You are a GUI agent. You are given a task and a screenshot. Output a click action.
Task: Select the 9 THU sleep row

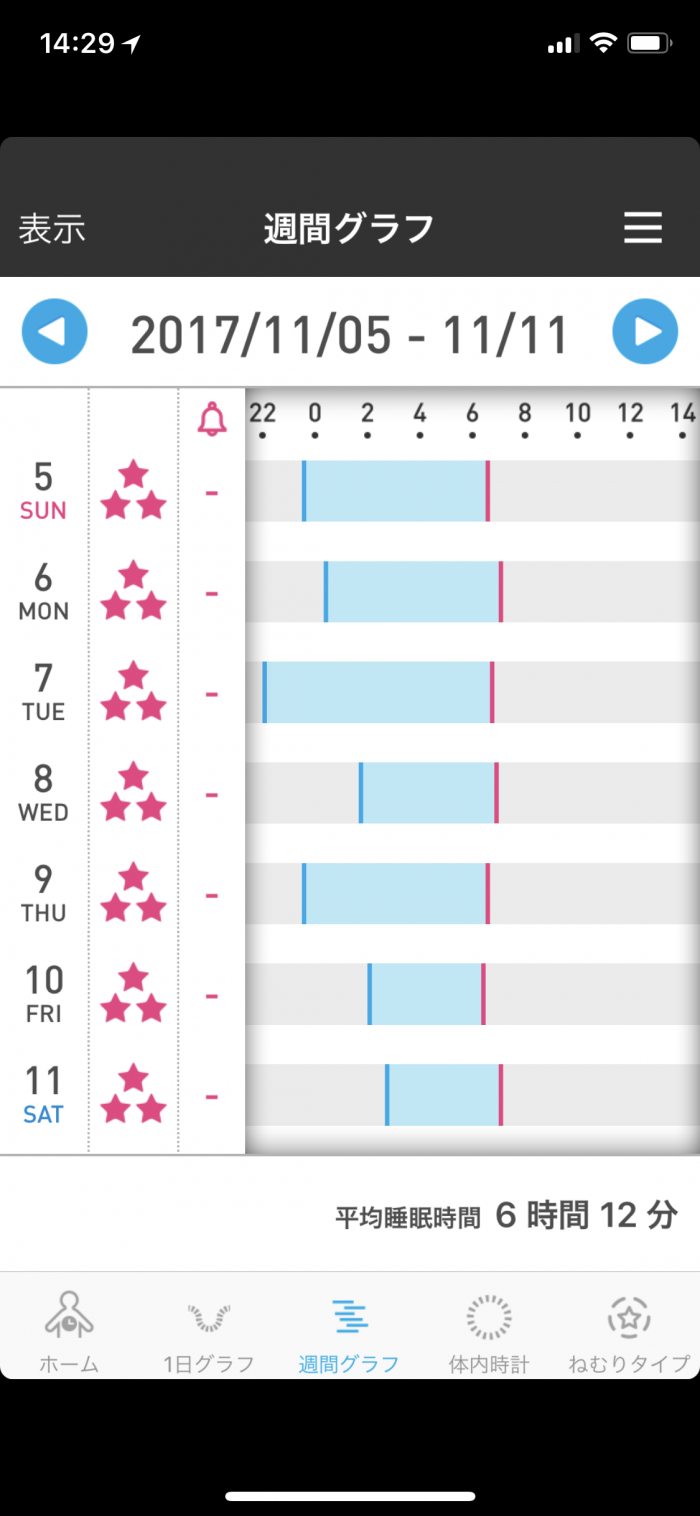pyautogui.click(x=396, y=894)
